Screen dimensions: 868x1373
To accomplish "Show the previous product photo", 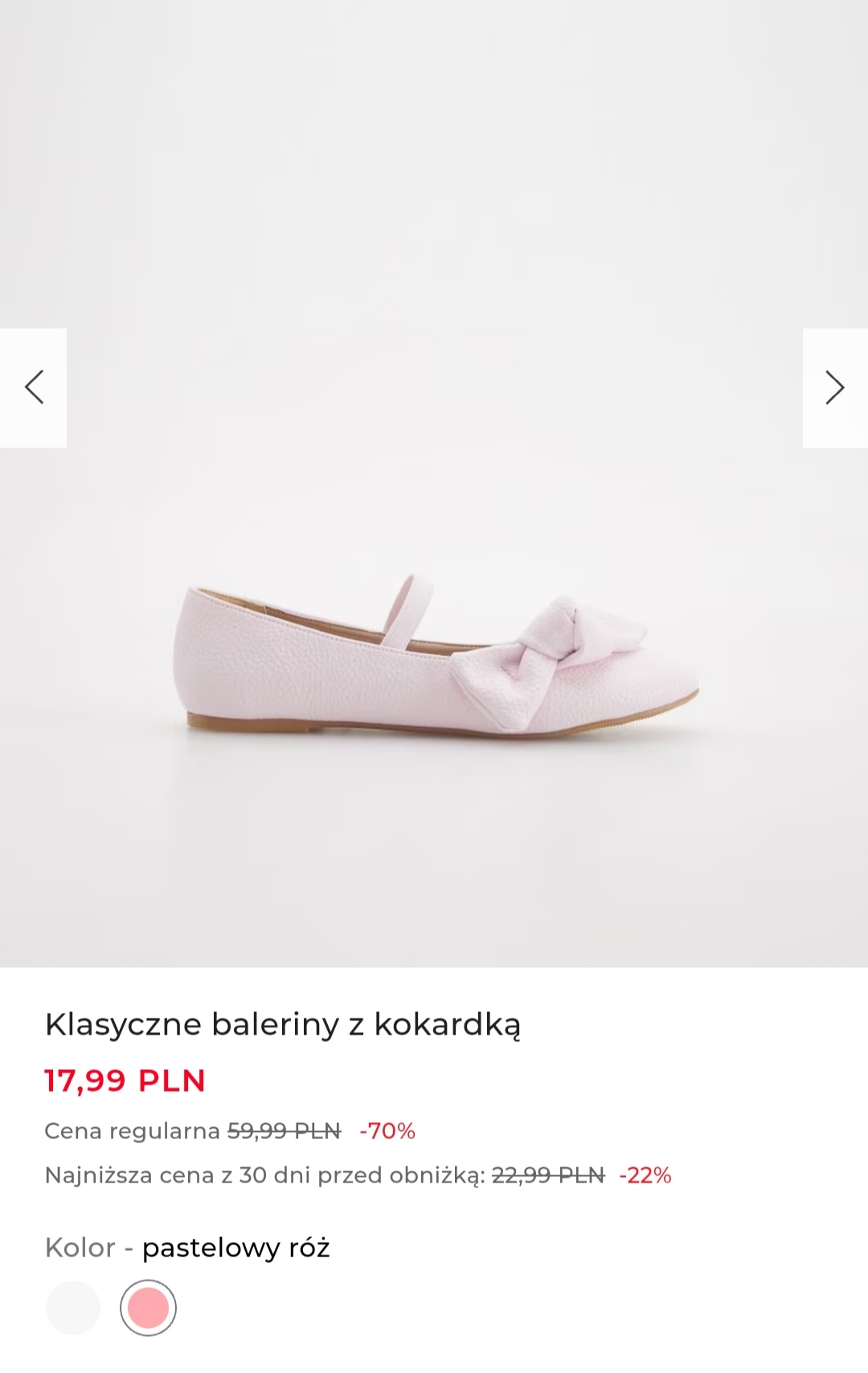I will point(33,387).
